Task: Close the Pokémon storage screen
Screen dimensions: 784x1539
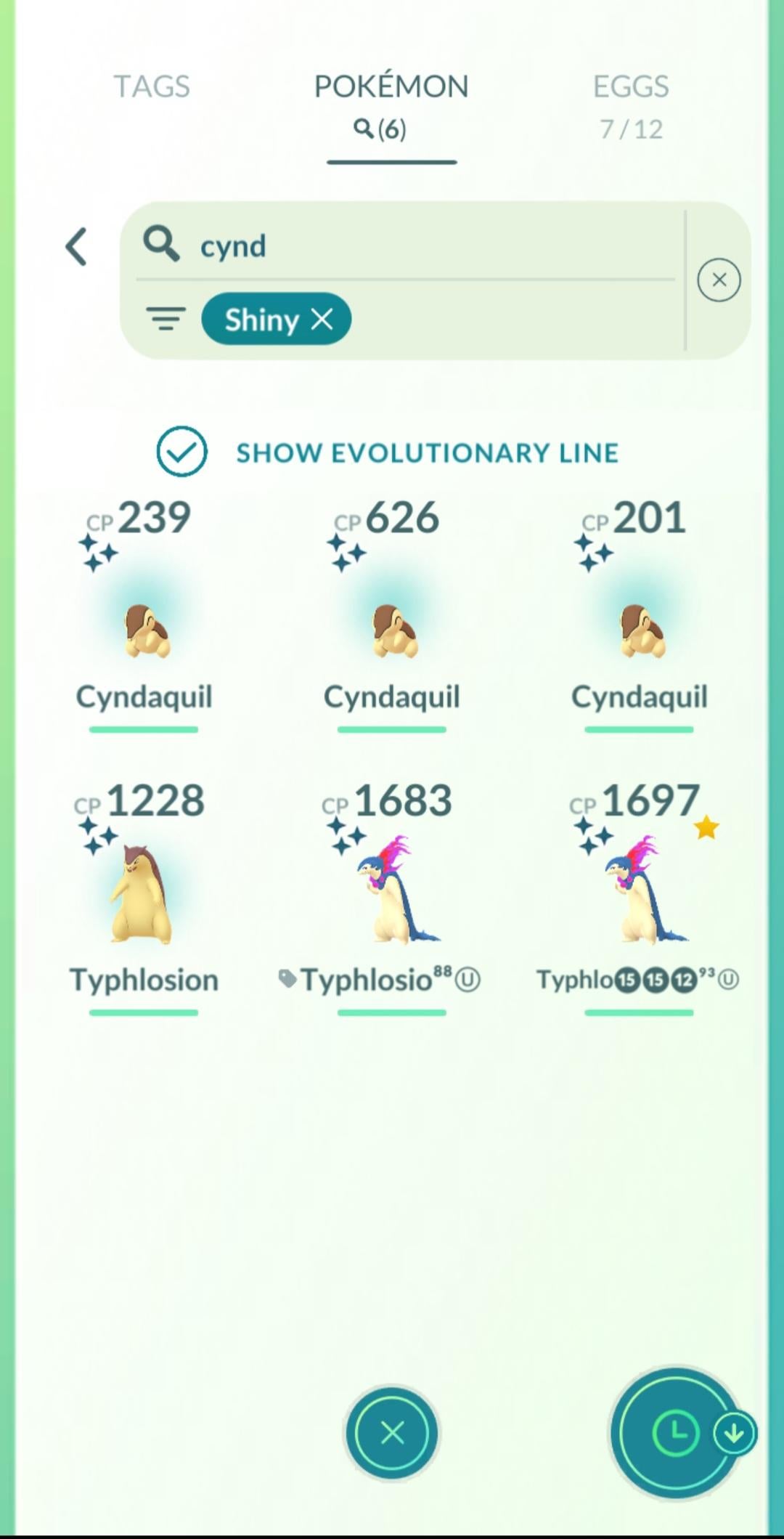Action: (392, 1433)
